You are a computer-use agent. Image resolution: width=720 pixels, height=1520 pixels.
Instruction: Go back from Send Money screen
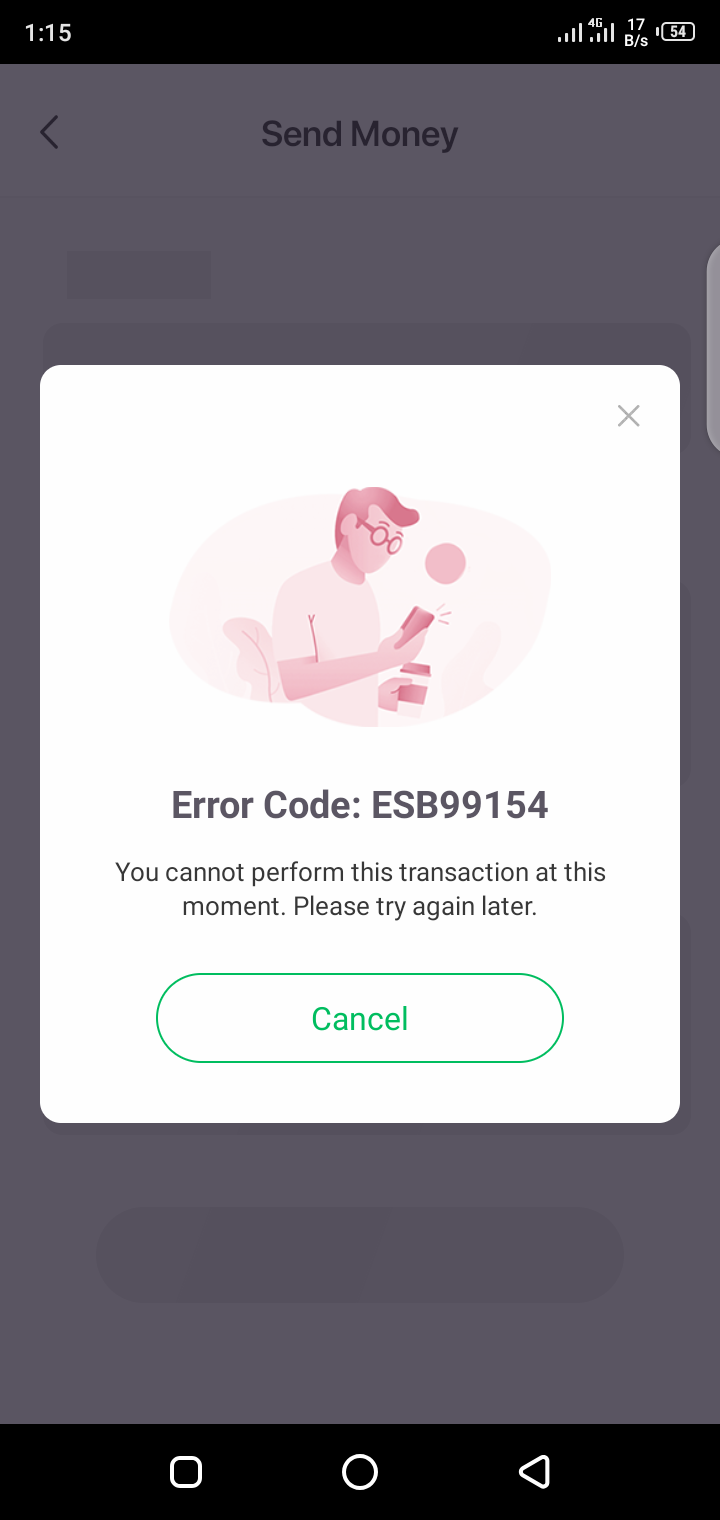pos(49,133)
